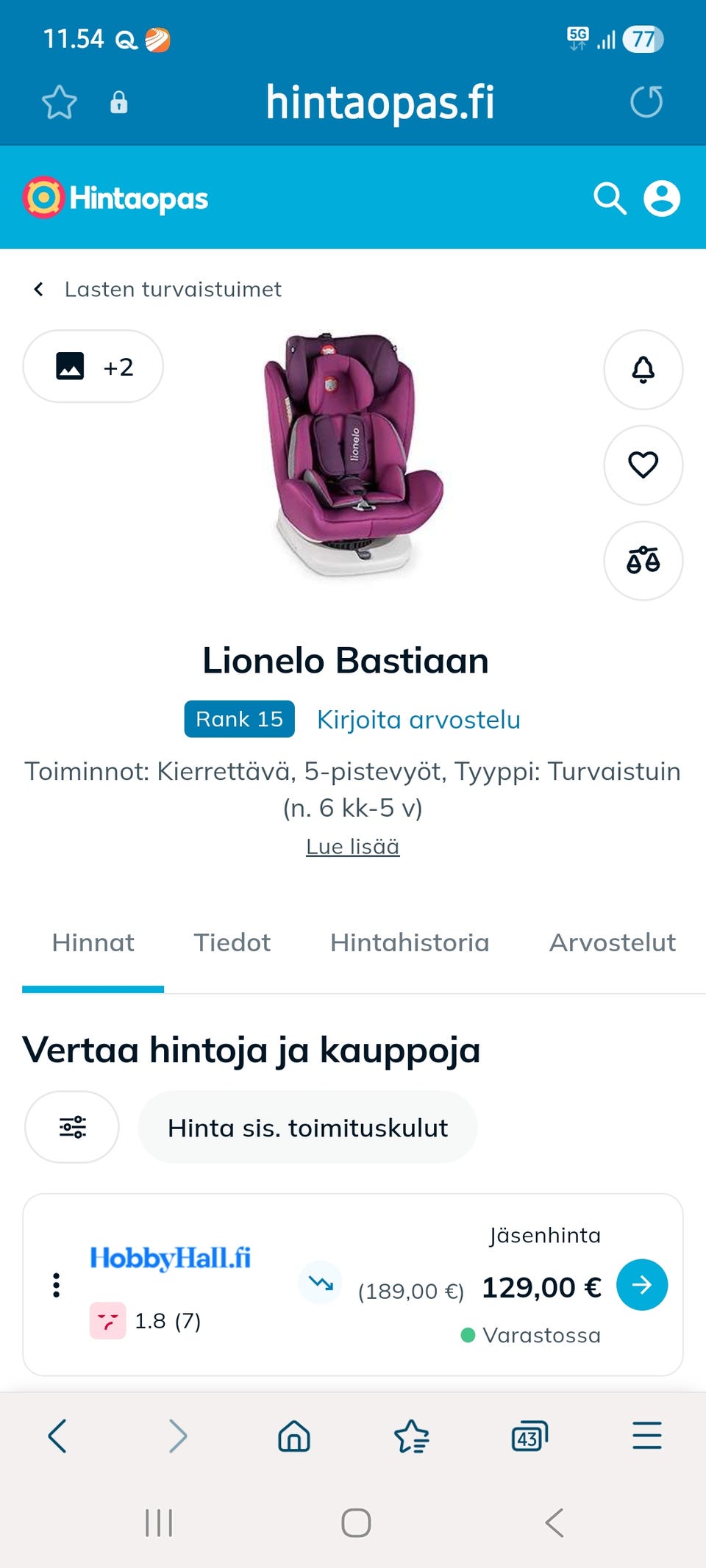Screen dimensions: 706x1568
Task: View more photos via the +2 image icon
Action: point(93,366)
